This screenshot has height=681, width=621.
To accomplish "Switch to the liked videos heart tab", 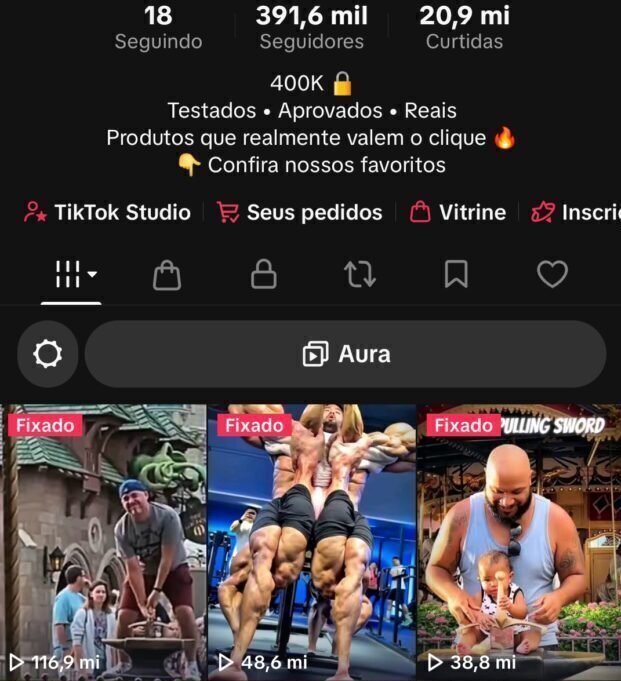I will pyautogui.click(x=552, y=275).
